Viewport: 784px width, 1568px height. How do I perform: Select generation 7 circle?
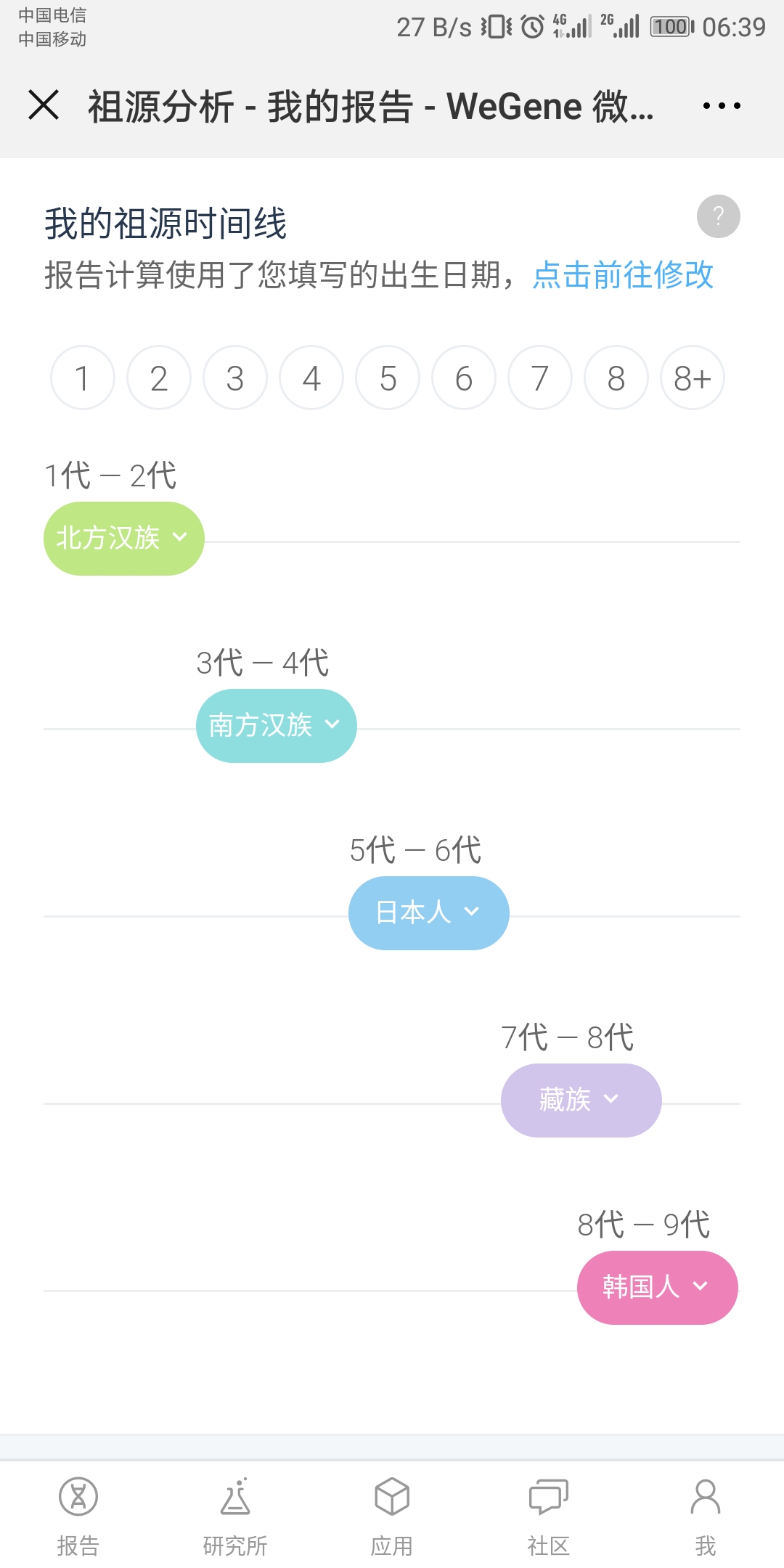click(540, 377)
